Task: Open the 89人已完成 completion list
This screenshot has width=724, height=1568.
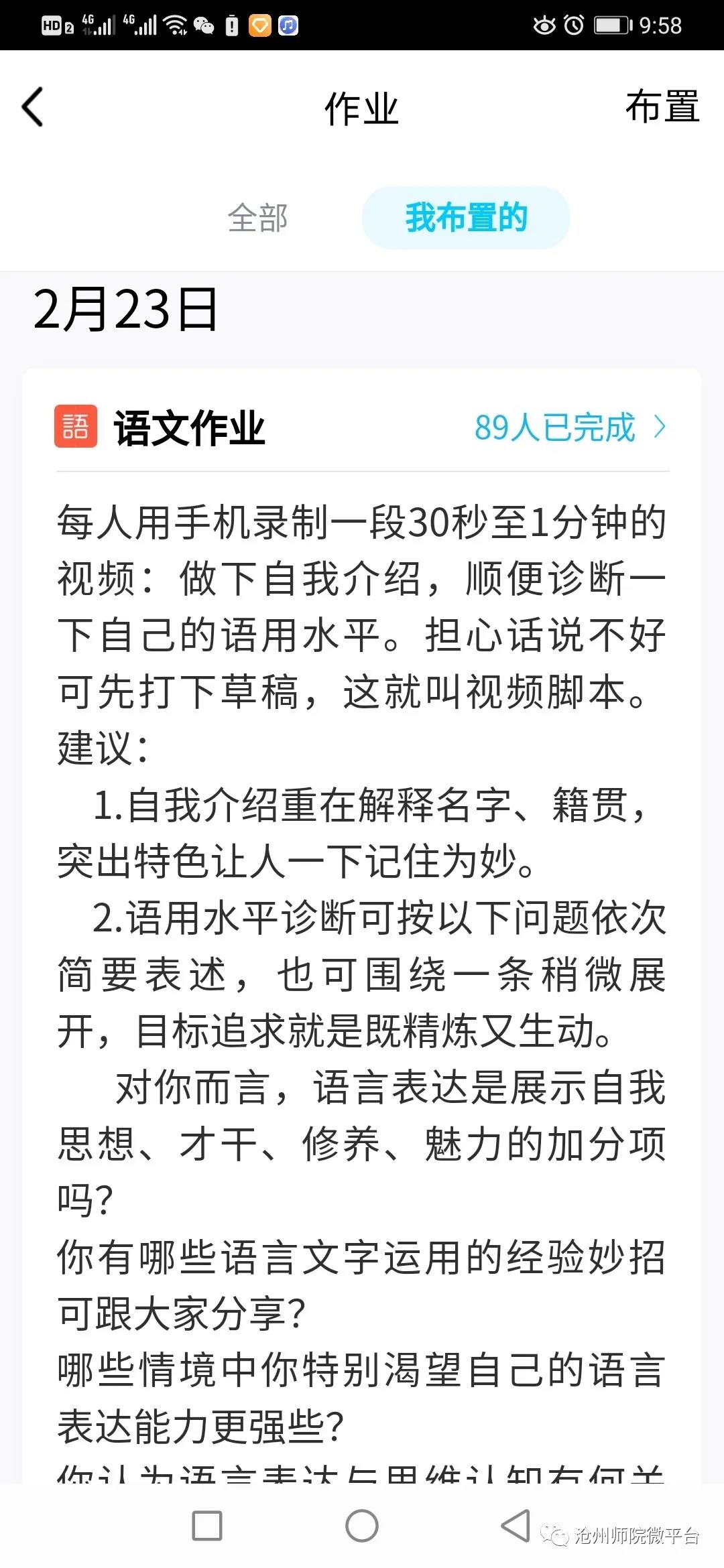Action: 570,428
